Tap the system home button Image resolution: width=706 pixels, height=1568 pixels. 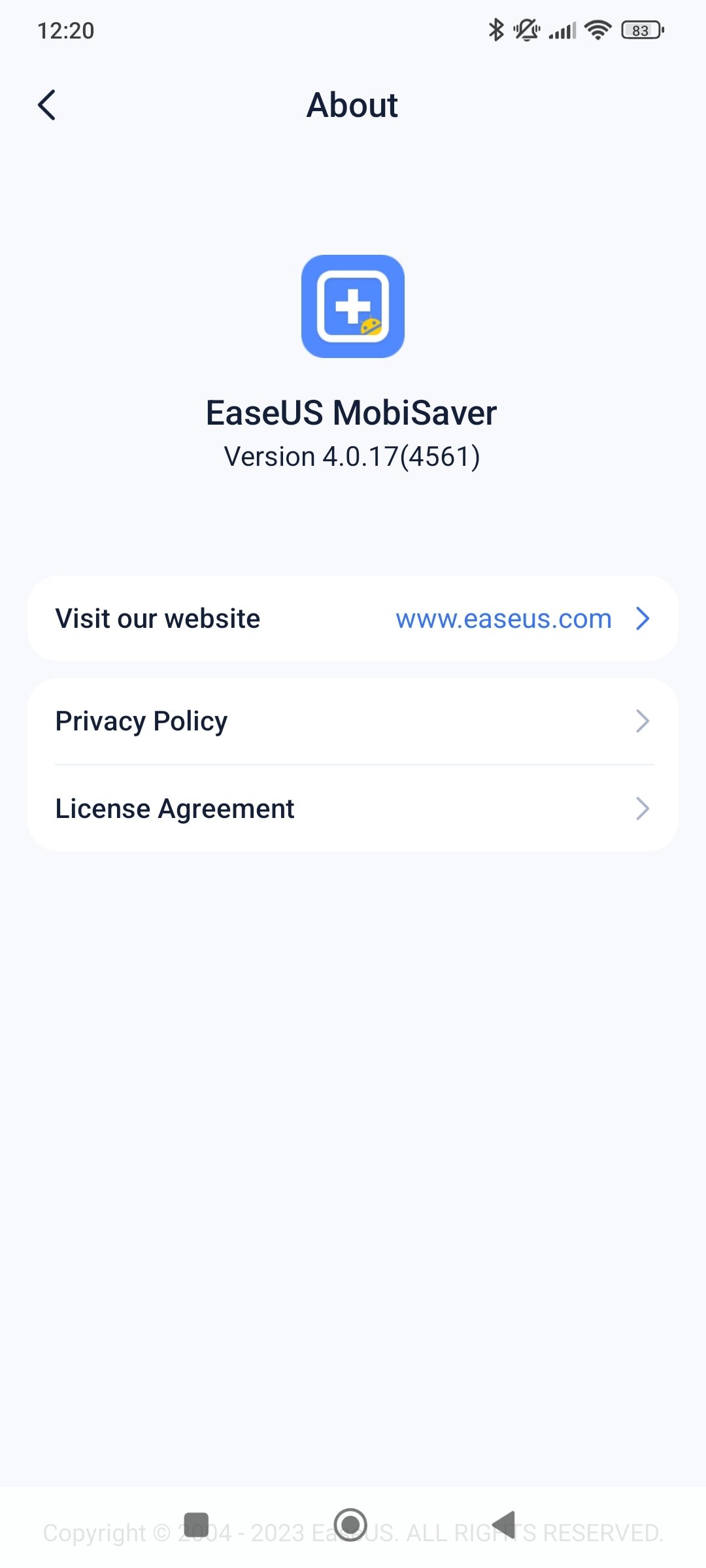point(350,1525)
